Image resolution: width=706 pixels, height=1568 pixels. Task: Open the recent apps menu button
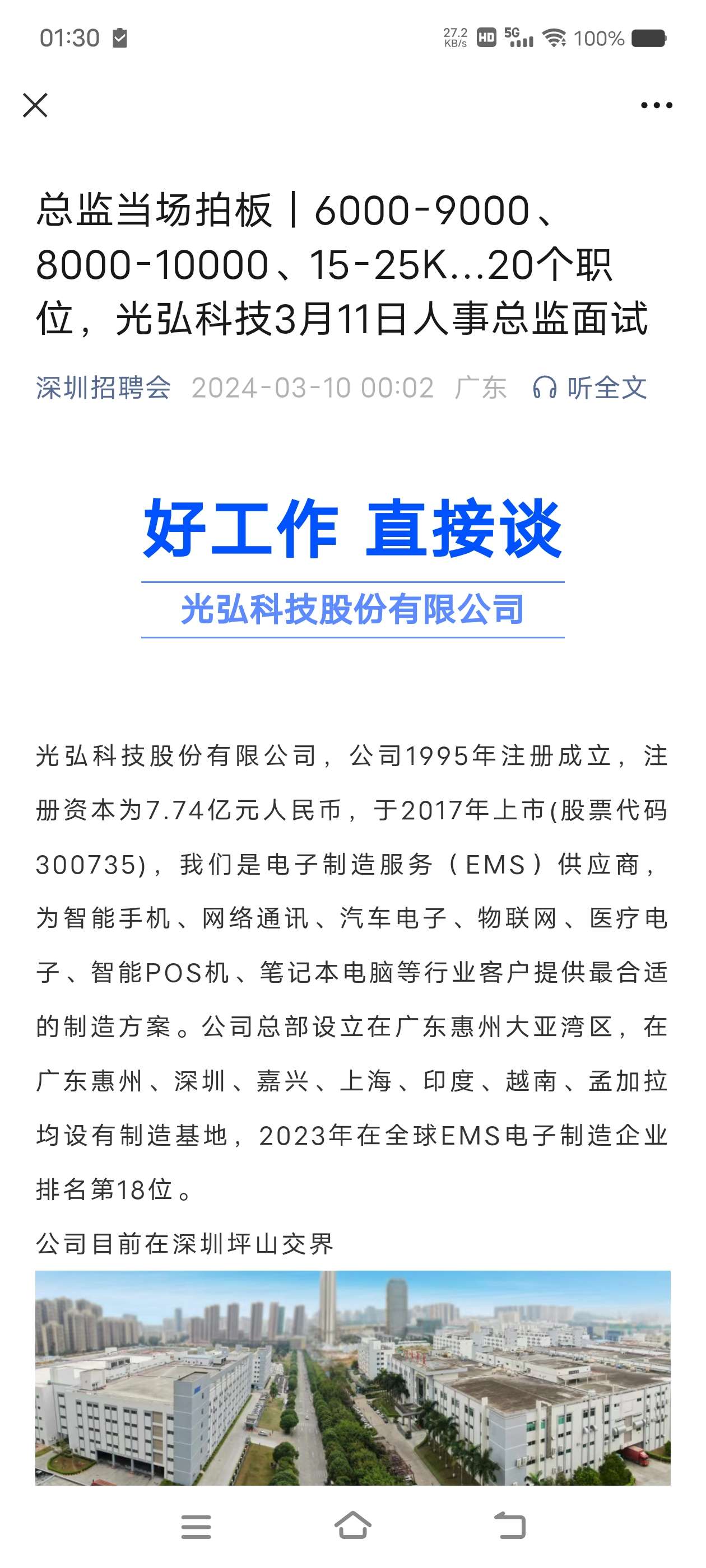pos(196,1526)
